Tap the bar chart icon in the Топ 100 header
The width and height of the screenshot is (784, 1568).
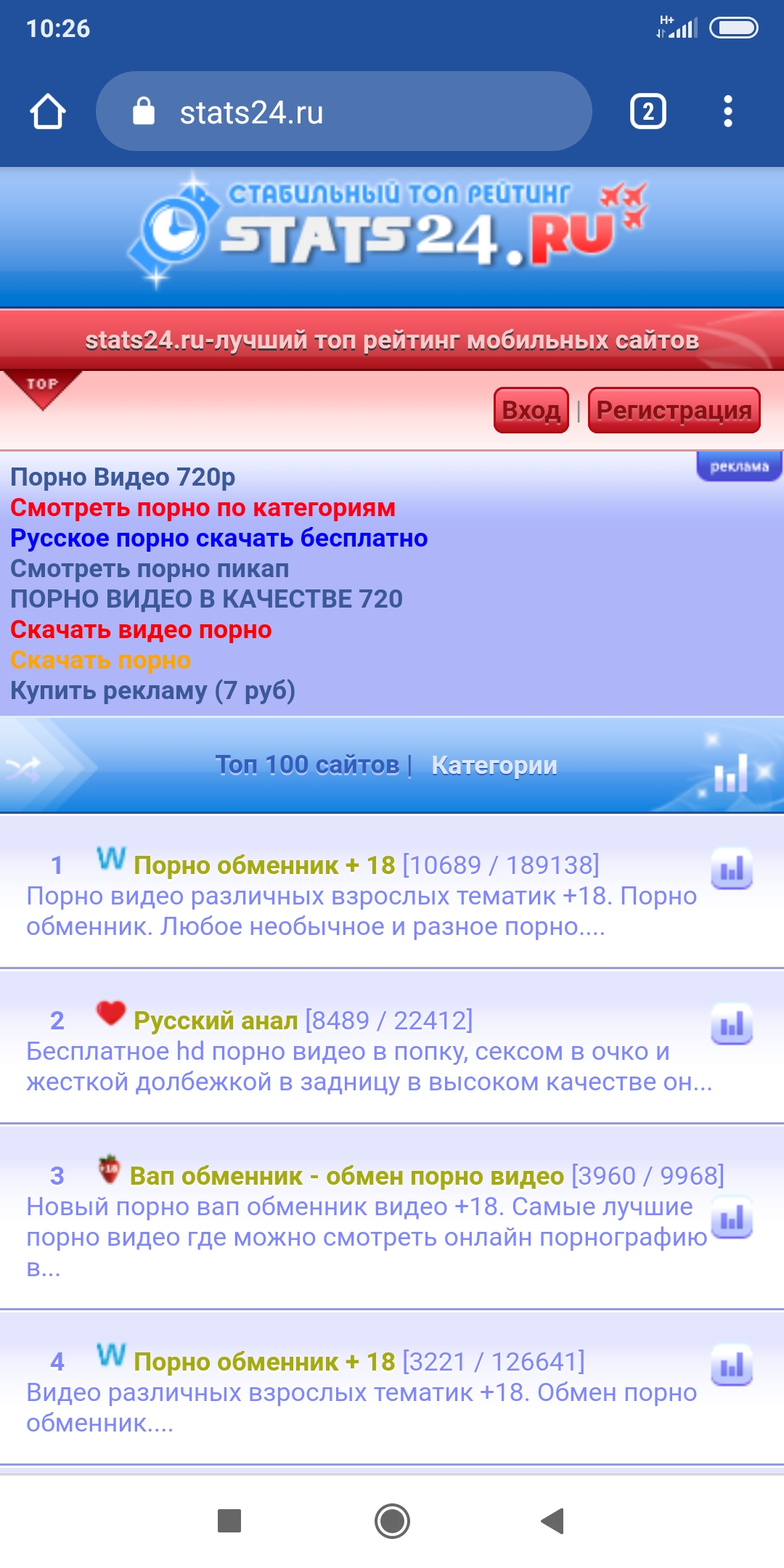point(730,774)
